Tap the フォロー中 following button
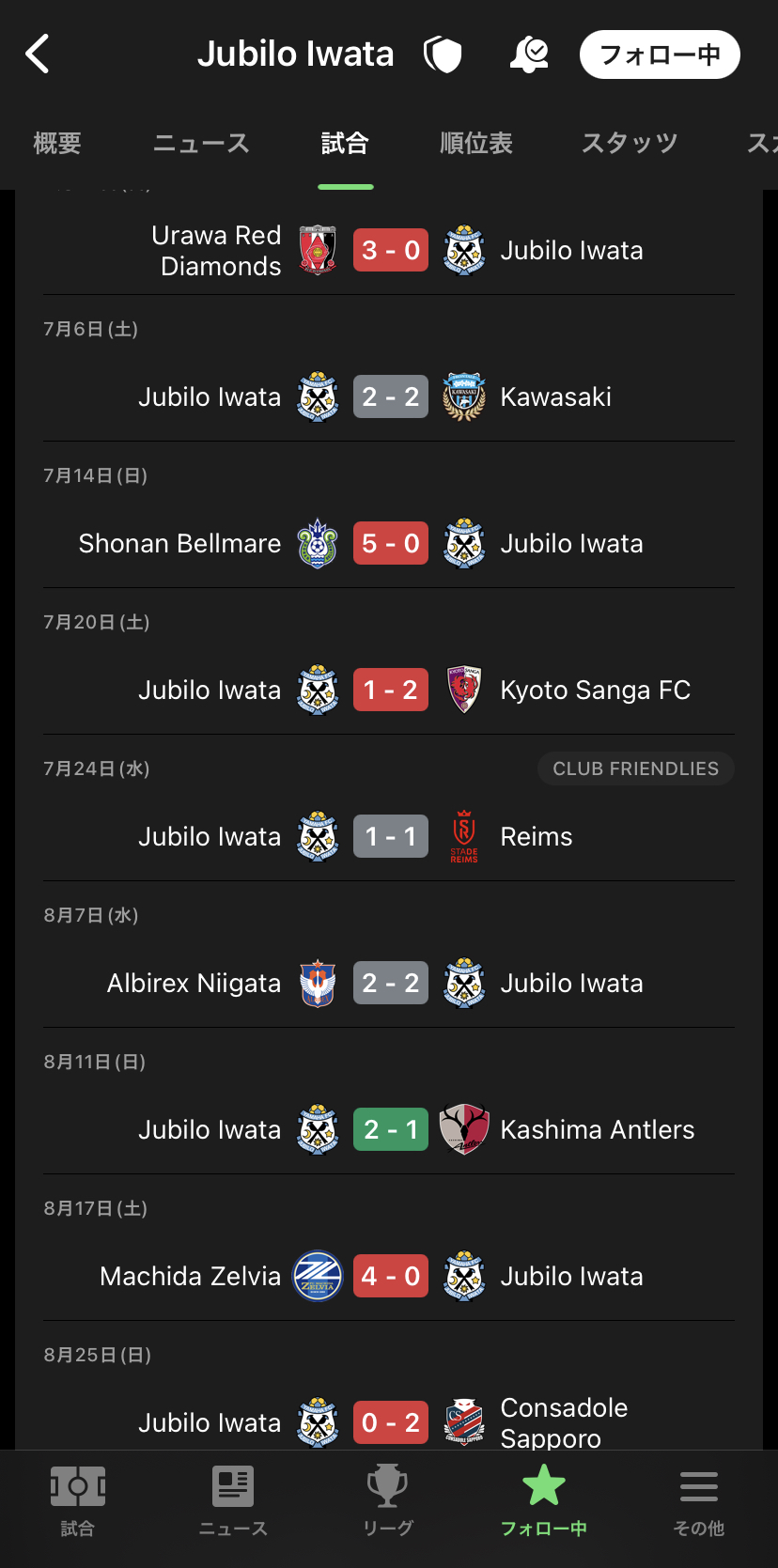This screenshot has width=778, height=1568. (660, 54)
